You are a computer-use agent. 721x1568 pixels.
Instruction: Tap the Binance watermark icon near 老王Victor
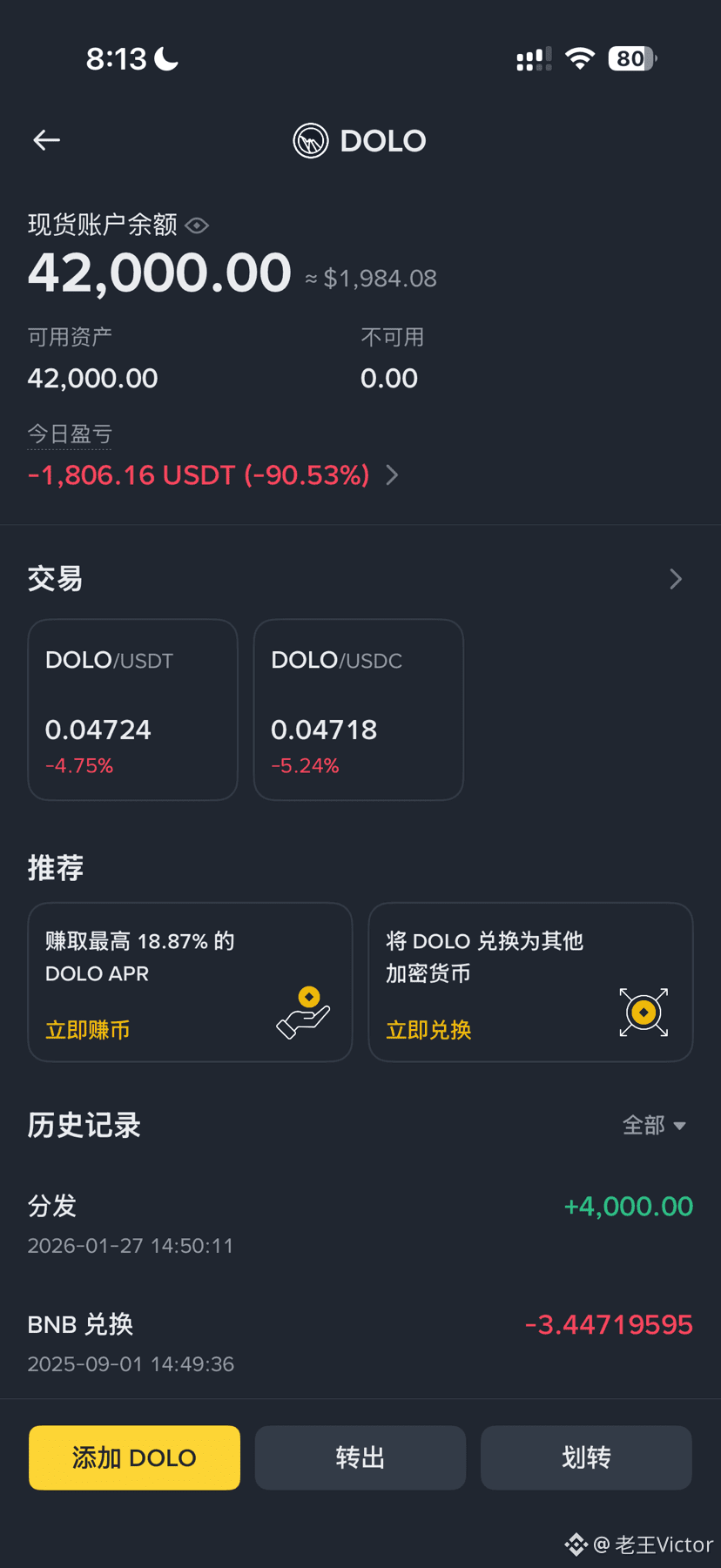pos(575,1544)
